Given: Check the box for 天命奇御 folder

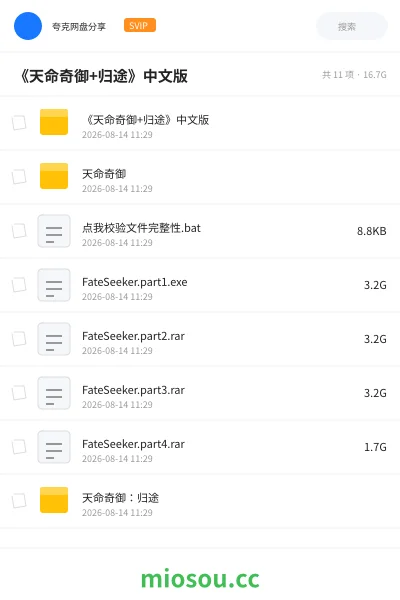Looking at the screenshot, I should 19,177.
